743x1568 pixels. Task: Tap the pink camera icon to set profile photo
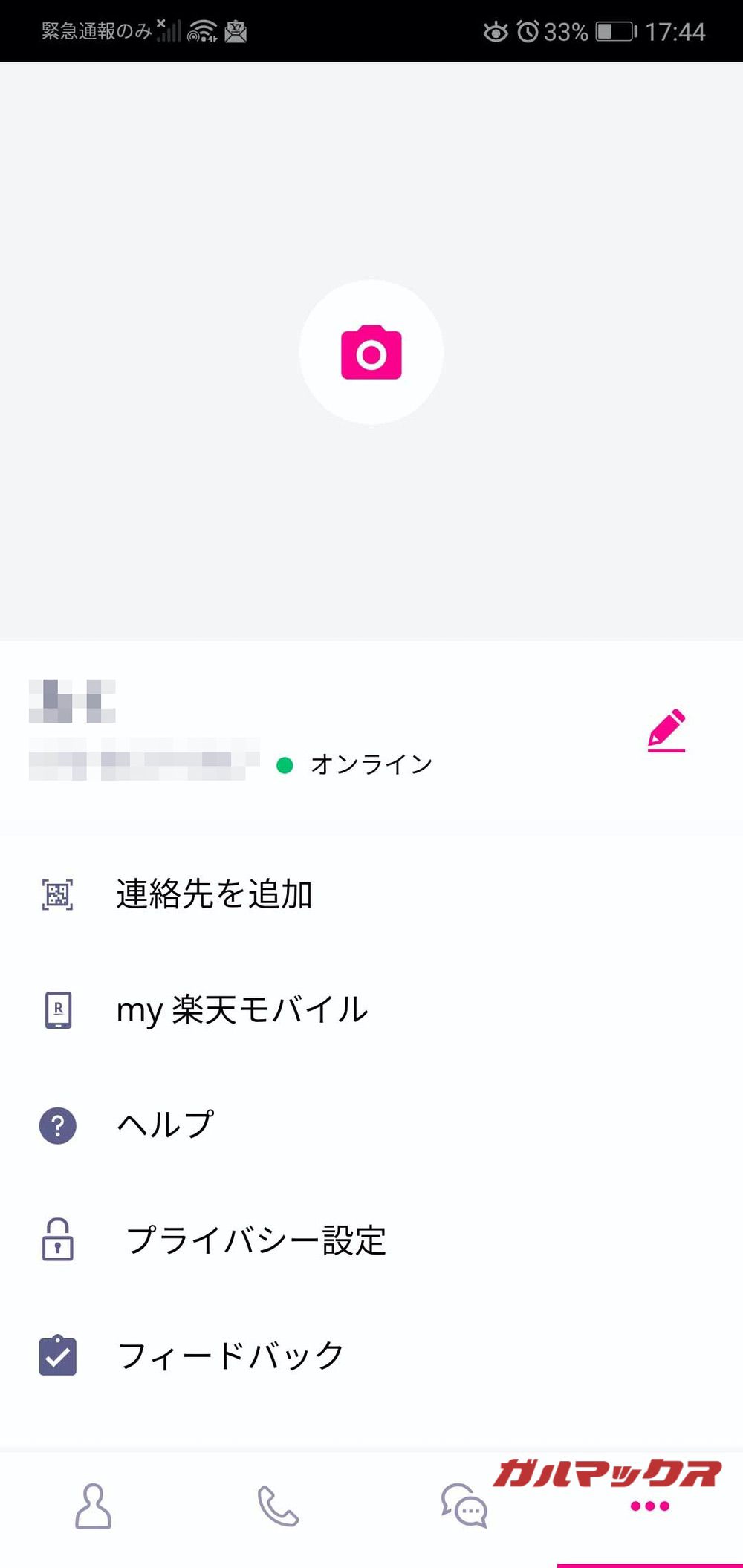point(371,352)
